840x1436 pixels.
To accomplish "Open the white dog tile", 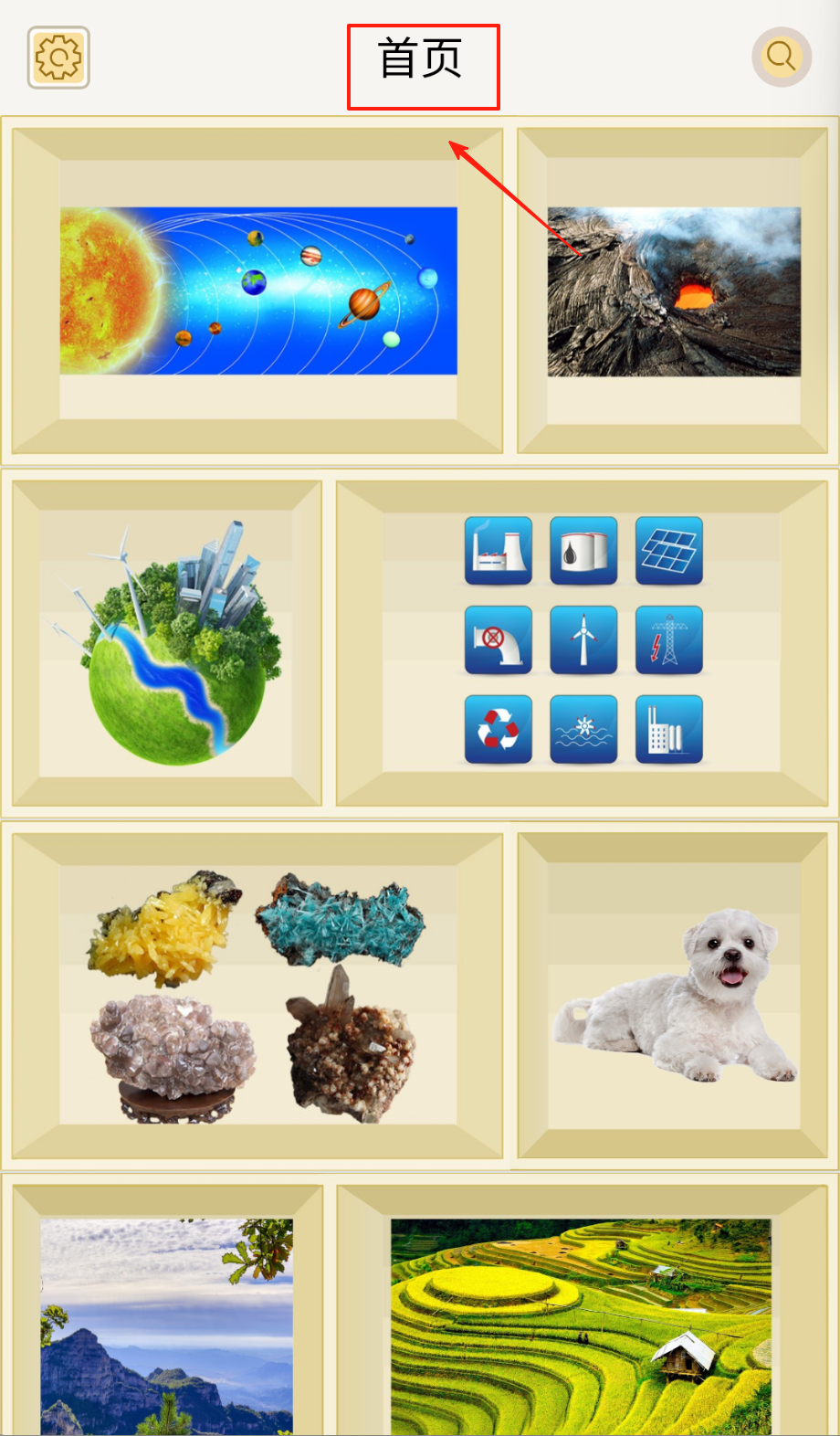I will pyautogui.click(x=674, y=996).
